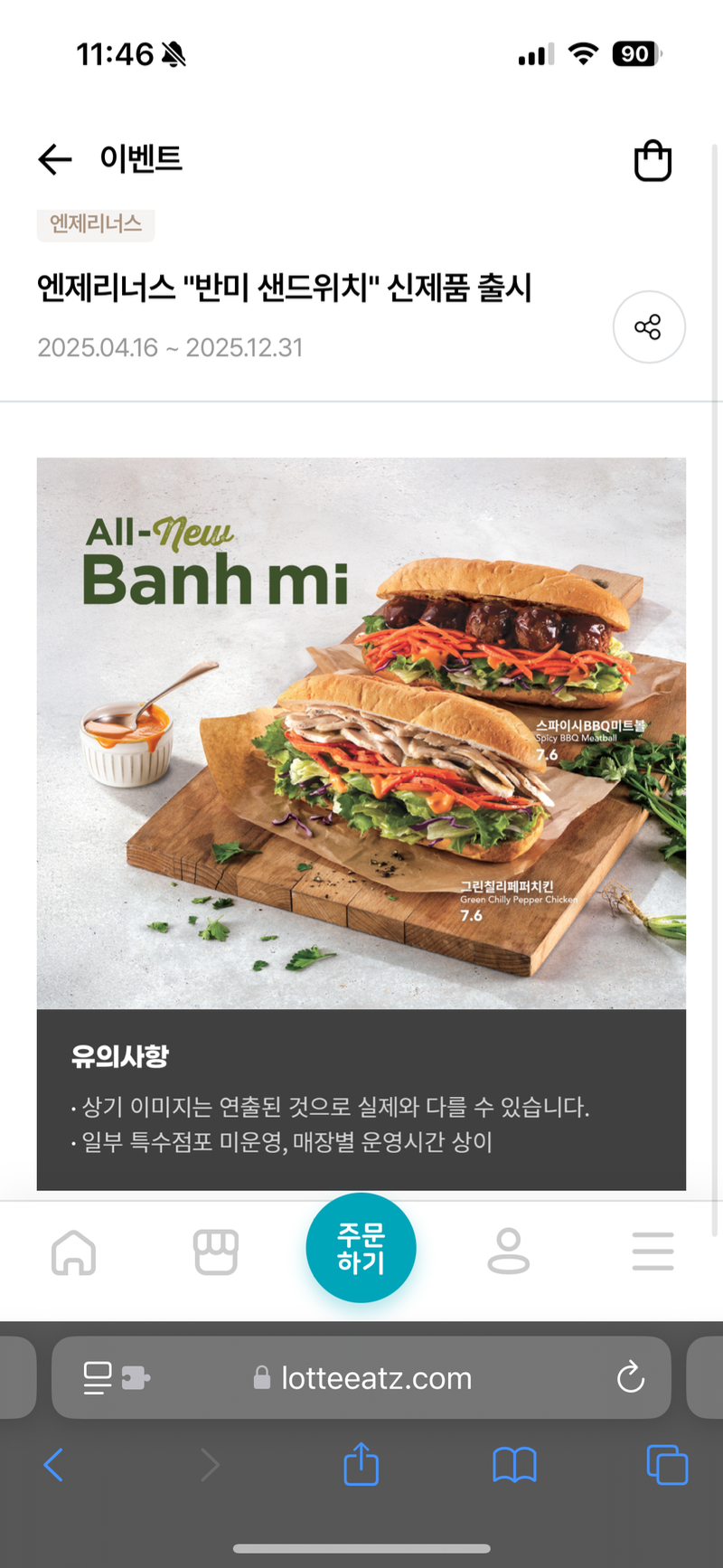Open the store tab

coord(216,1252)
